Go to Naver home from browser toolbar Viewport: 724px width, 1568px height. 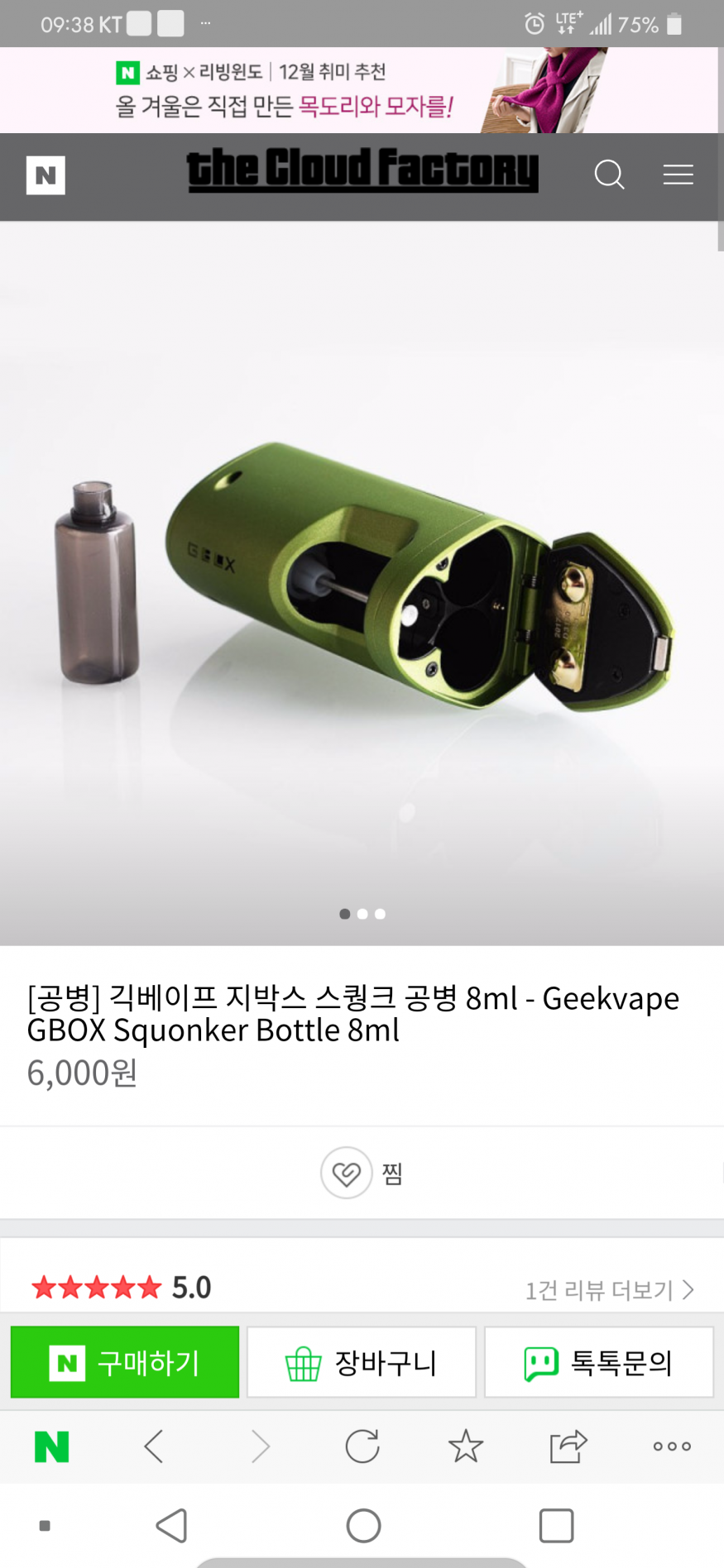(51, 1446)
